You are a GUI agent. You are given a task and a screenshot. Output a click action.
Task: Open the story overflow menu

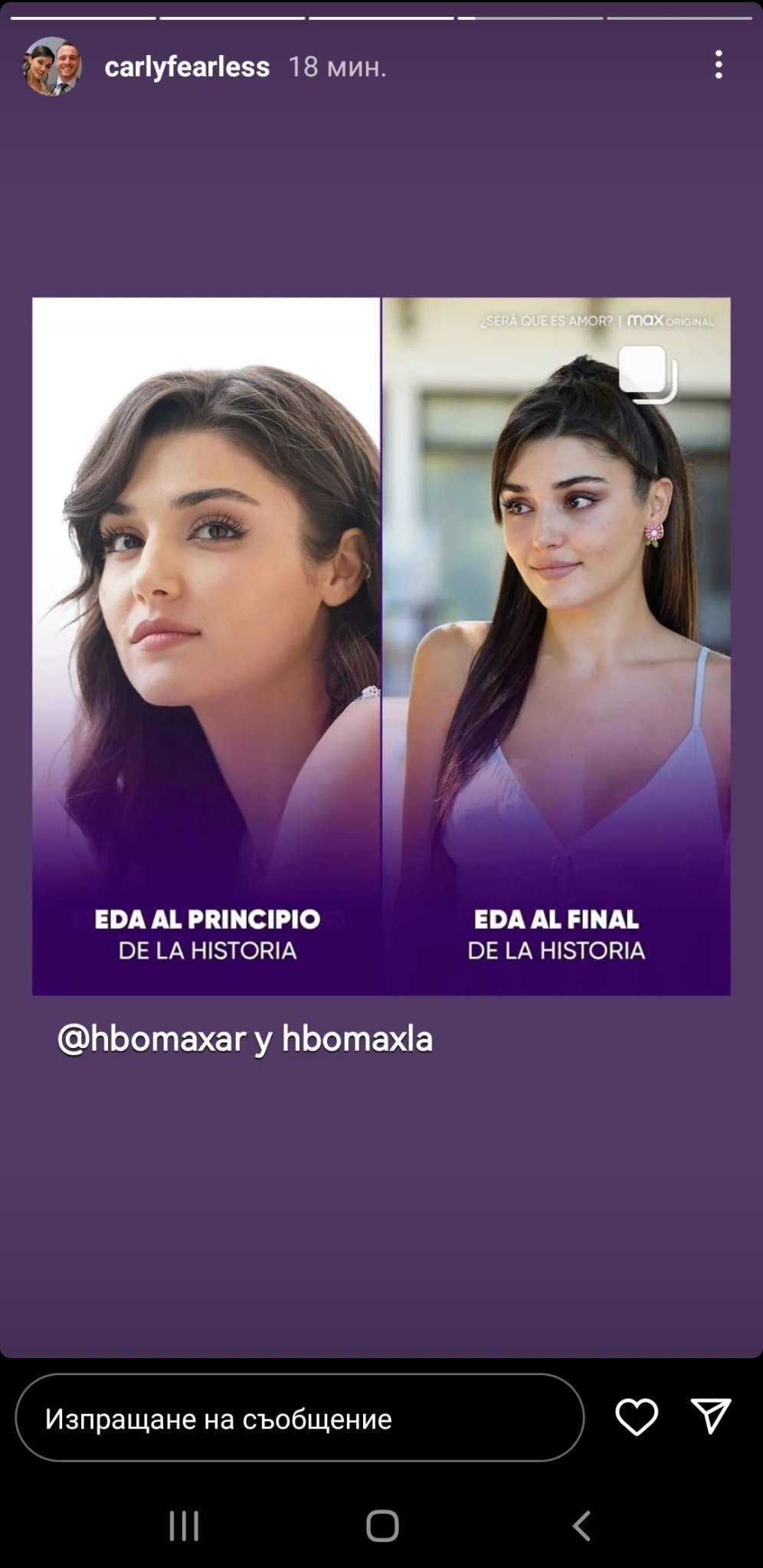tap(718, 65)
